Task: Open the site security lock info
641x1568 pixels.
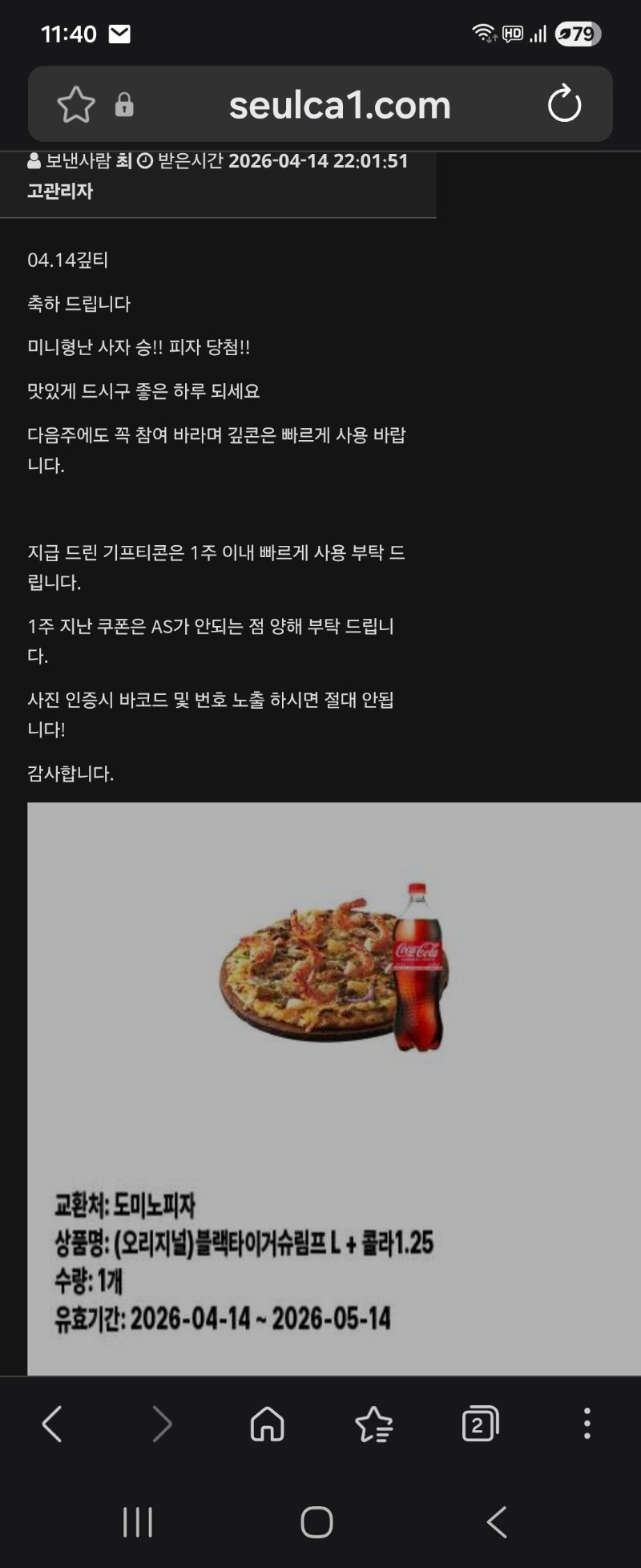Action: [x=124, y=105]
